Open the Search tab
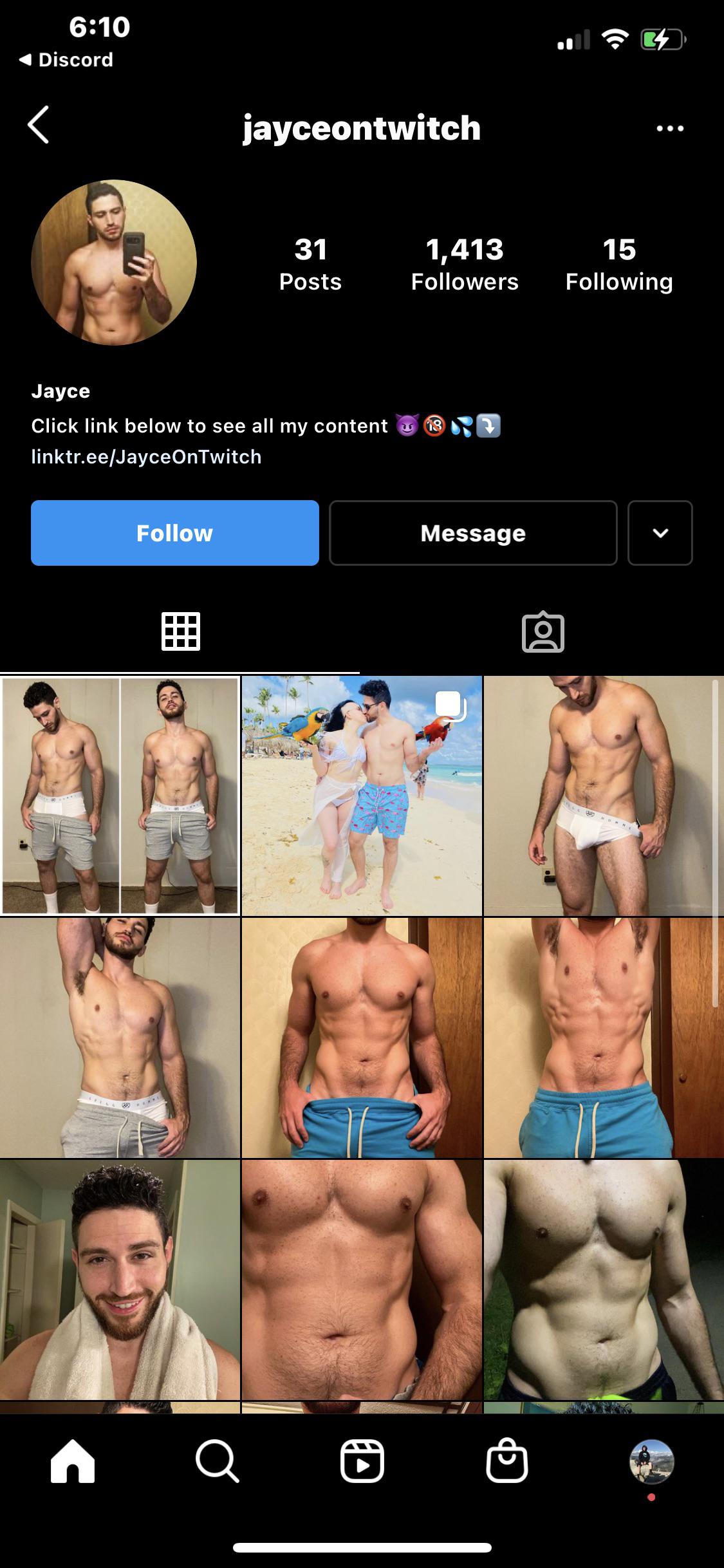 click(218, 1461)
